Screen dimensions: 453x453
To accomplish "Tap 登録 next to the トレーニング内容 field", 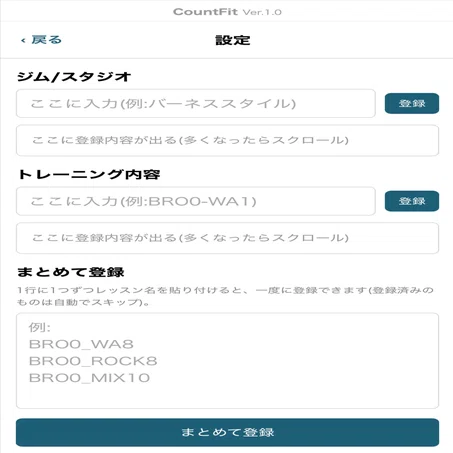I will click(412, 201).
